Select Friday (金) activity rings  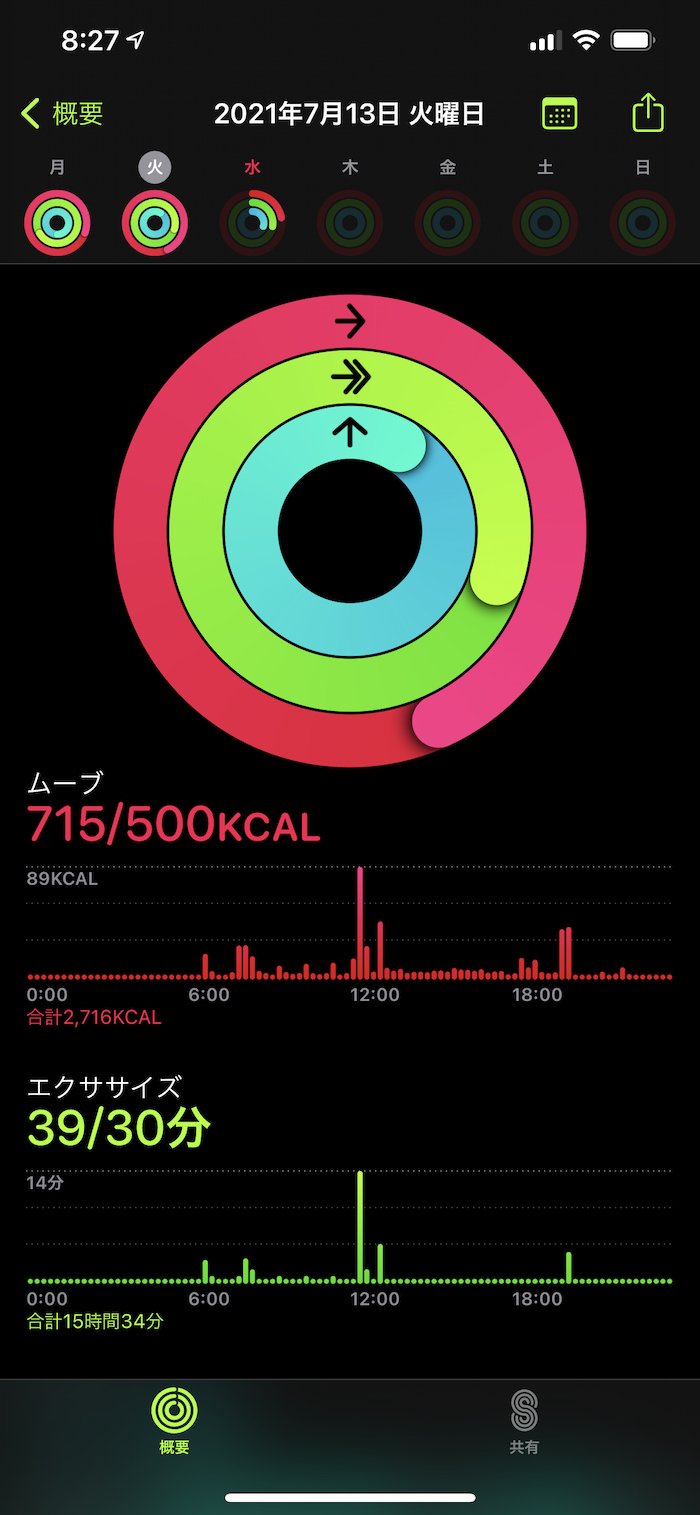(447, 222)
